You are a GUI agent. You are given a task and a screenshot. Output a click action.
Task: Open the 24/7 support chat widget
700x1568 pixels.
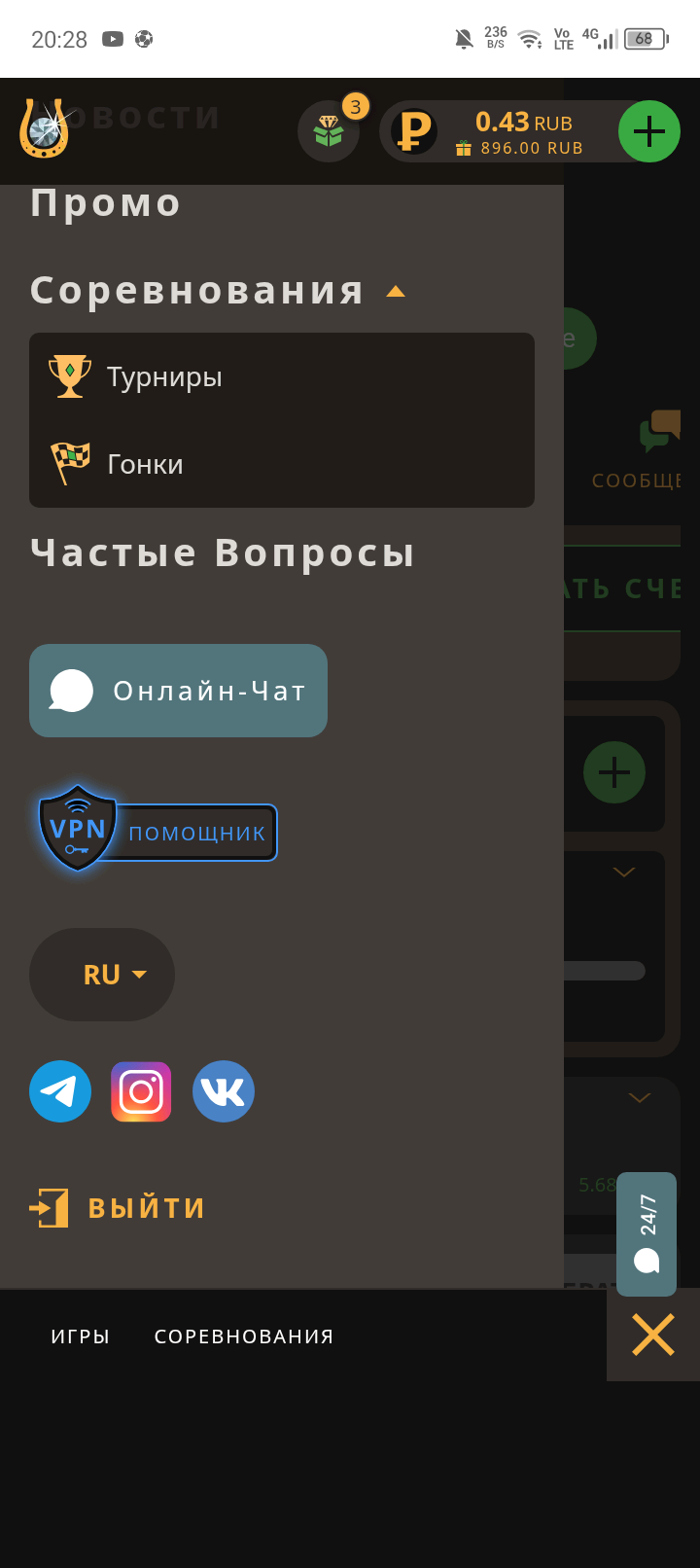[647, 1233]
